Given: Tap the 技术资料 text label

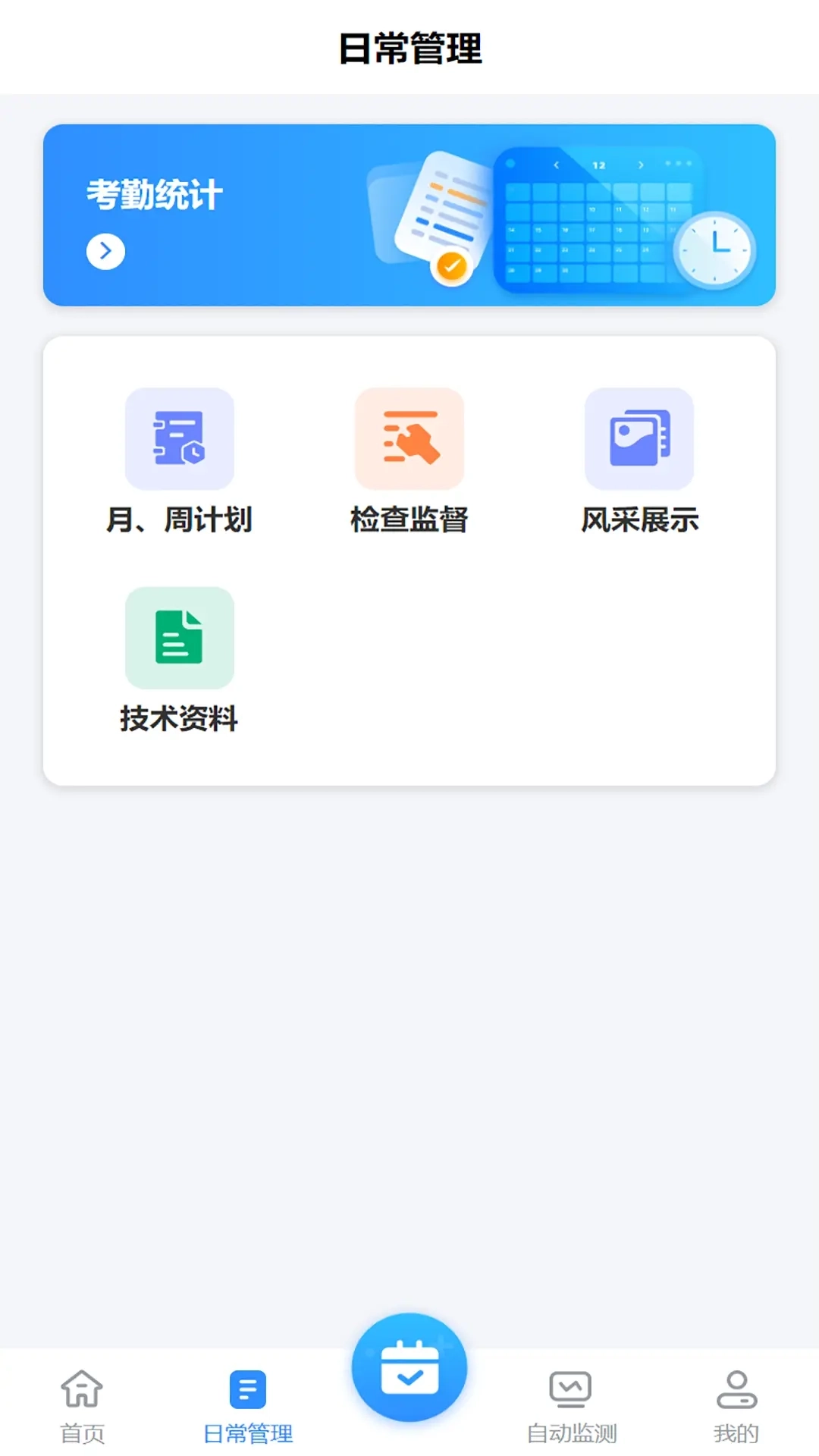Looking at the screenshot, I should coord(177,720).
